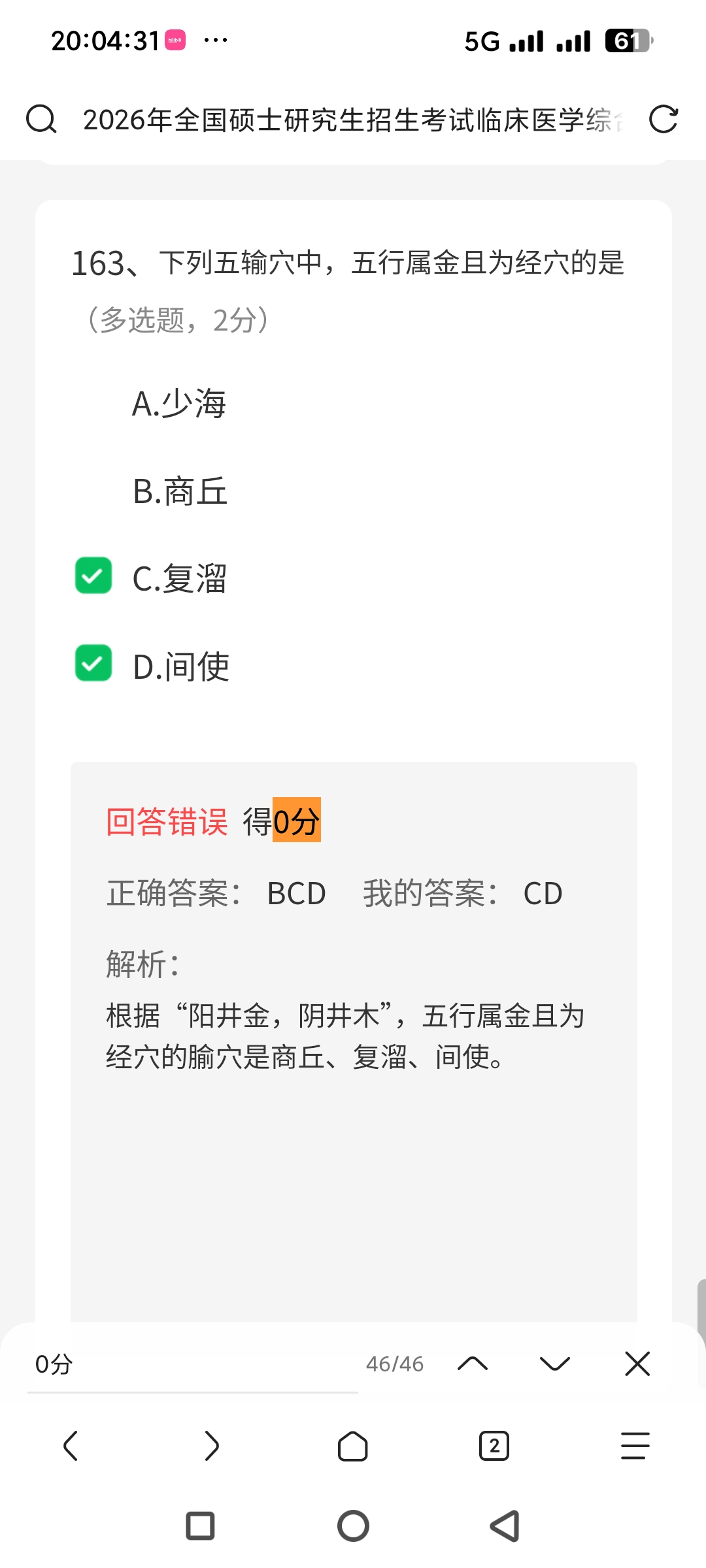Reload the page with refresh icon
This screenshot has height=1568, width=706.
click(663, 120)
